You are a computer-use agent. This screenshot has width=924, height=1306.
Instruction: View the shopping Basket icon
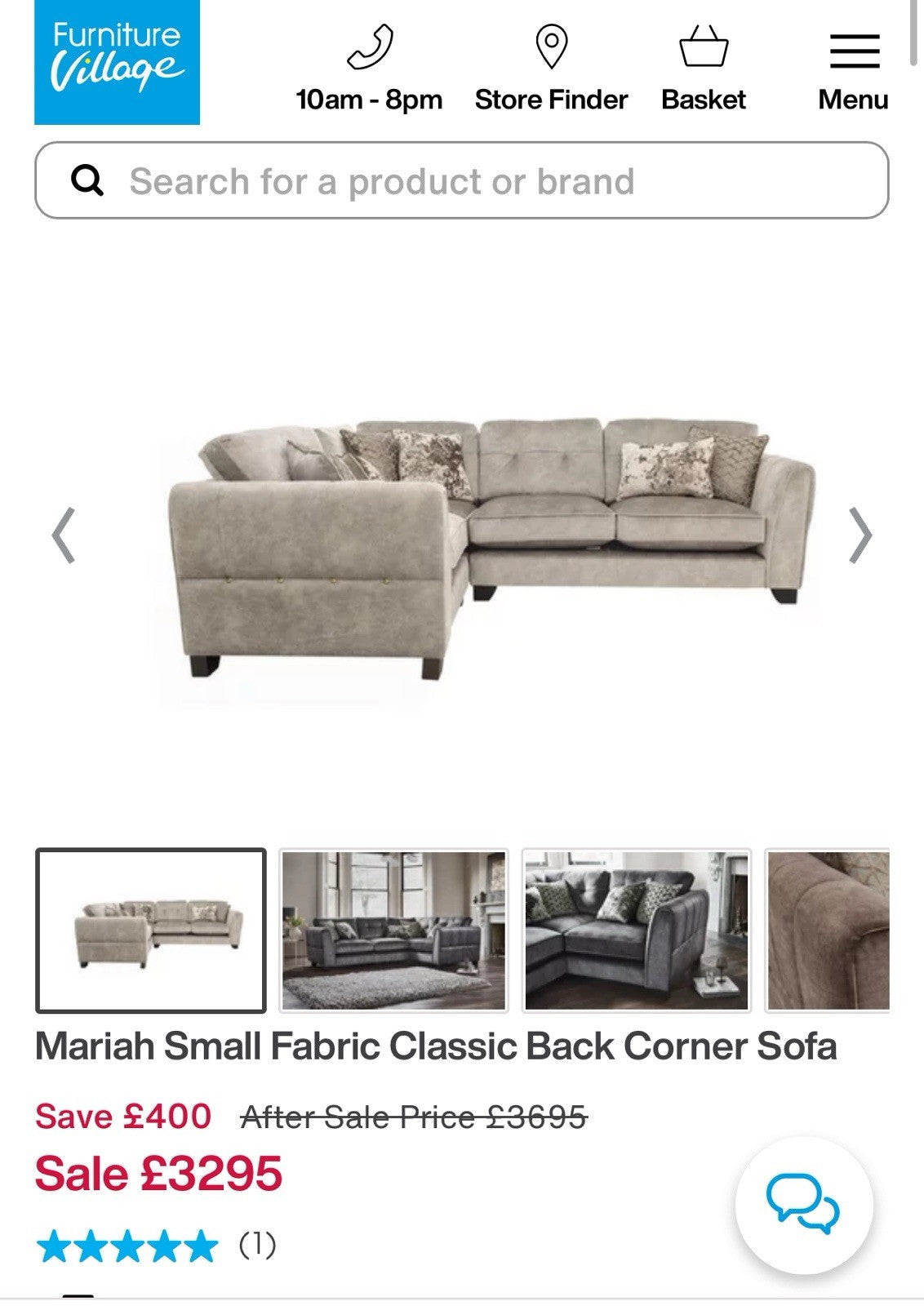coord(704,51)
